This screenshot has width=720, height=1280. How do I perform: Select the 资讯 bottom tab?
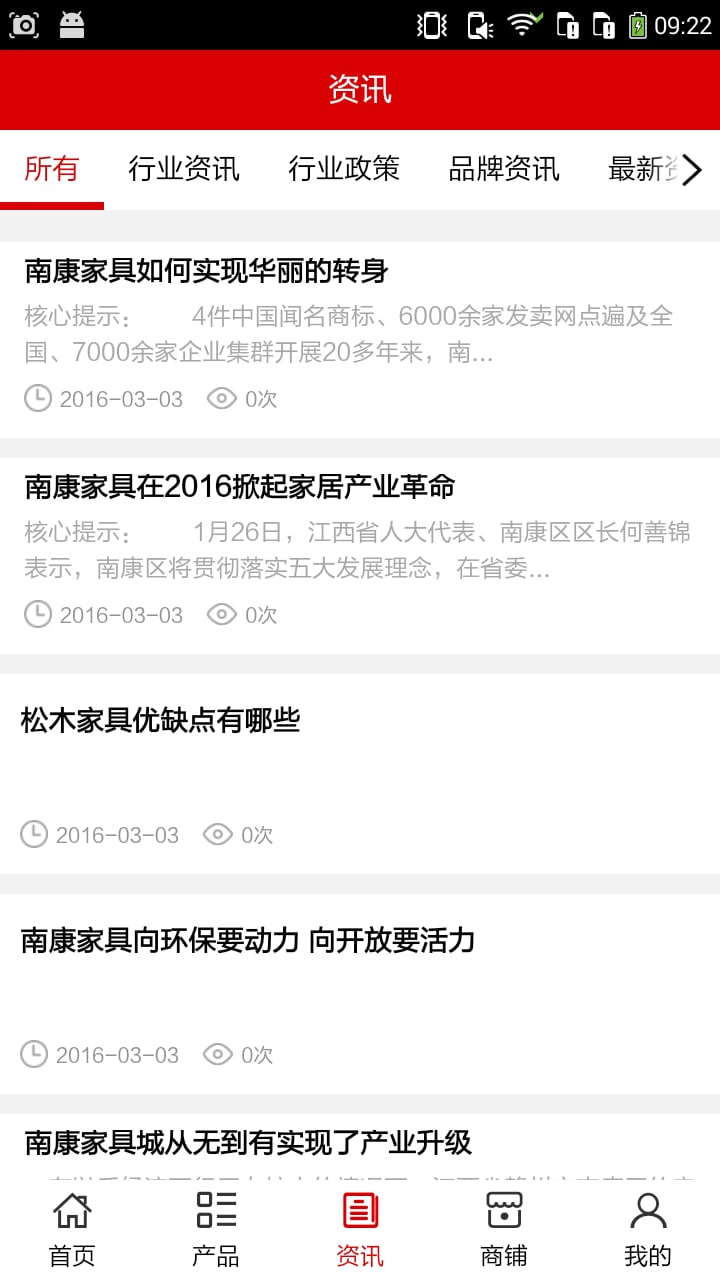[x=360, y=1229]
